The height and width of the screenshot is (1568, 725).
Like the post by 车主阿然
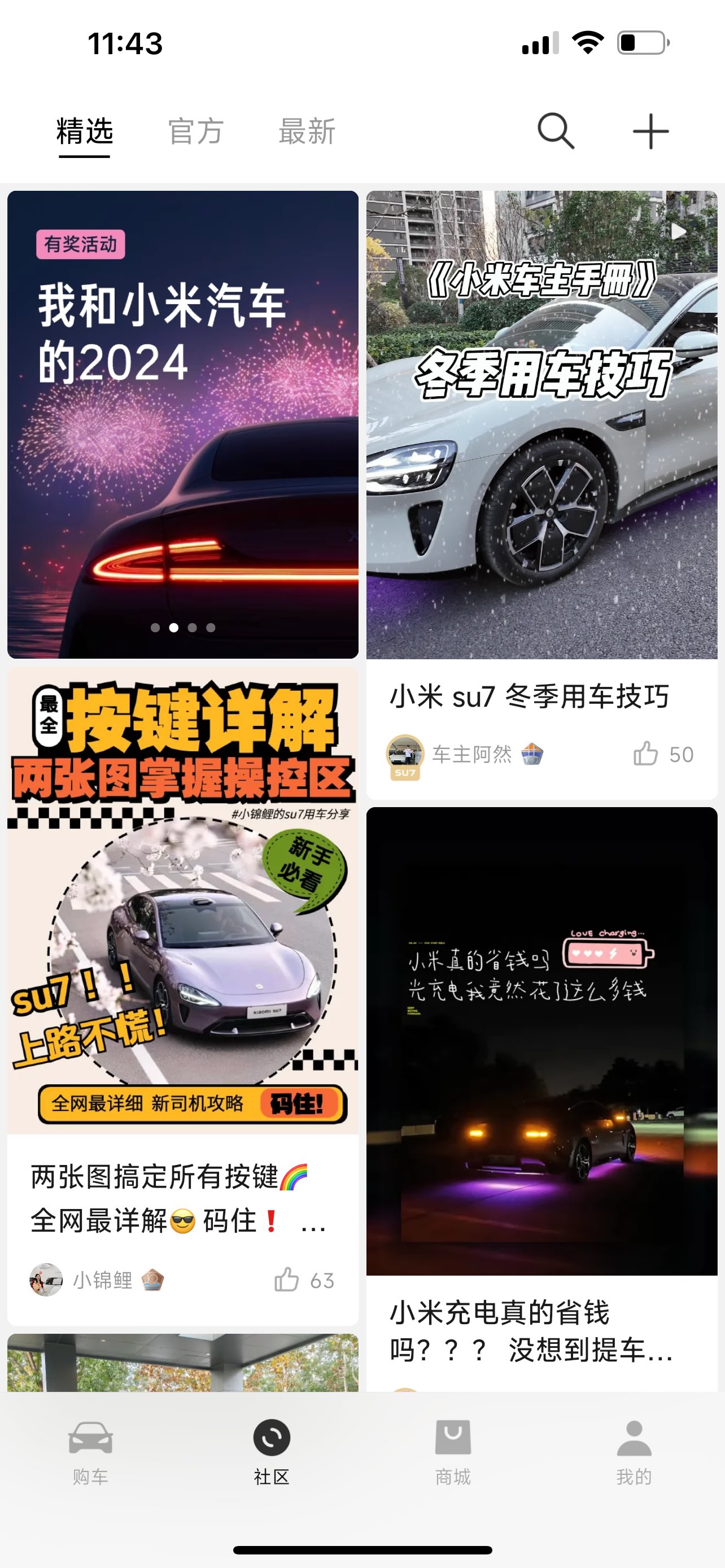point(646,754)
